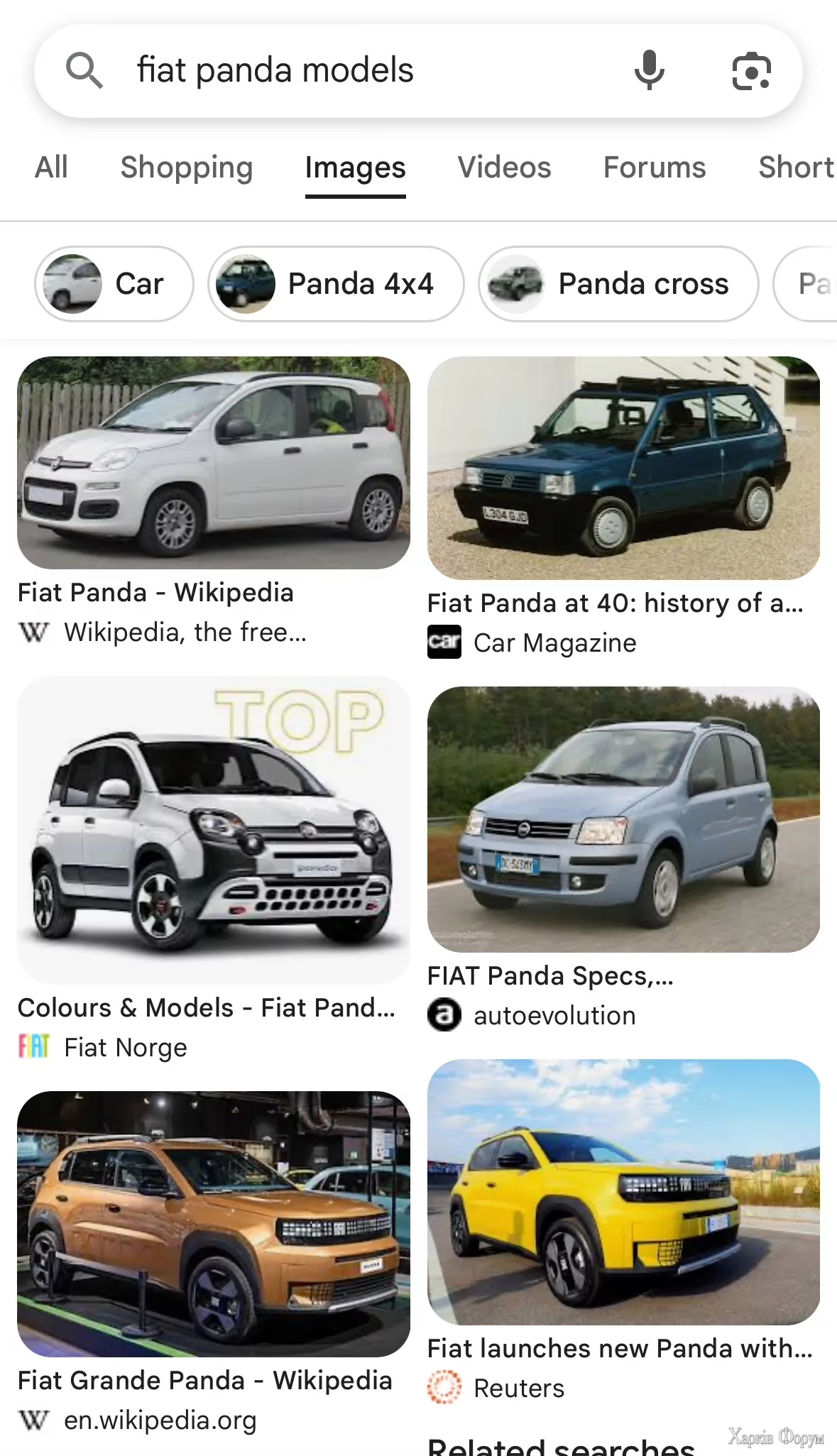837x1456 pixels.
Task: Open the Fiat Panda - Wikipedia image result
Action: 213,463
